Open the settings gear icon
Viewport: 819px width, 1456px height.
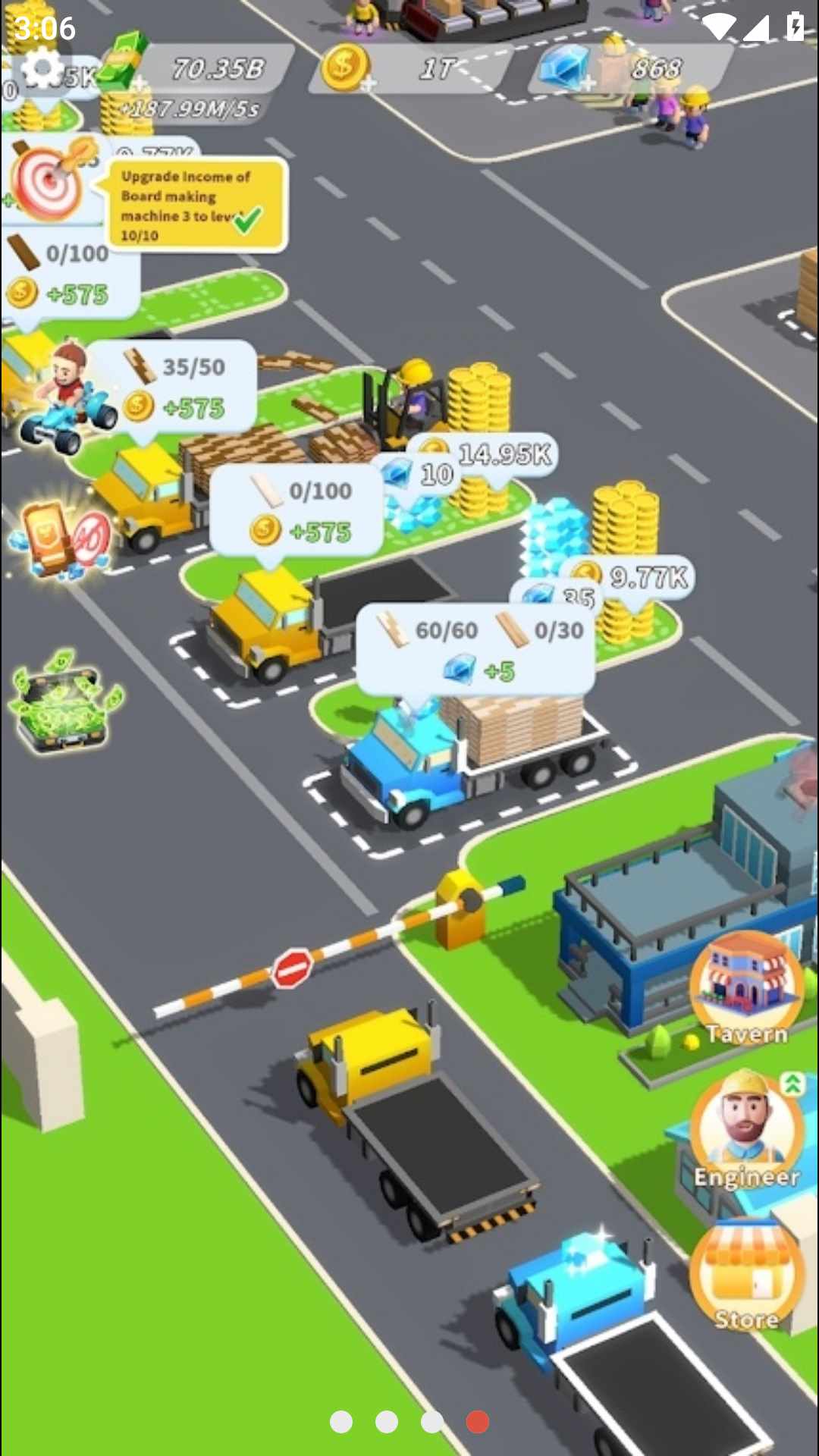[x=42, y=70]
